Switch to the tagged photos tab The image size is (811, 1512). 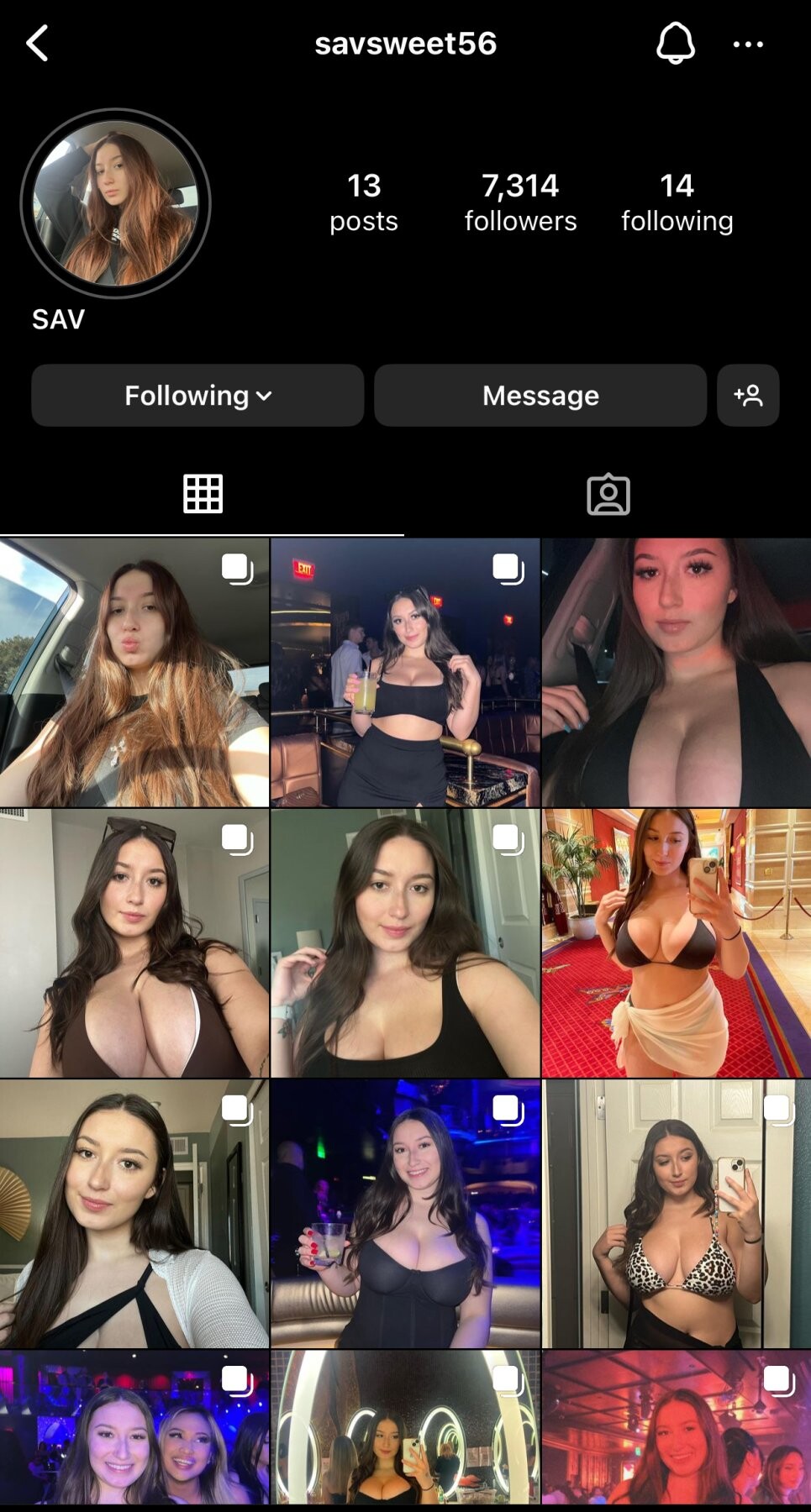[608, 494]
